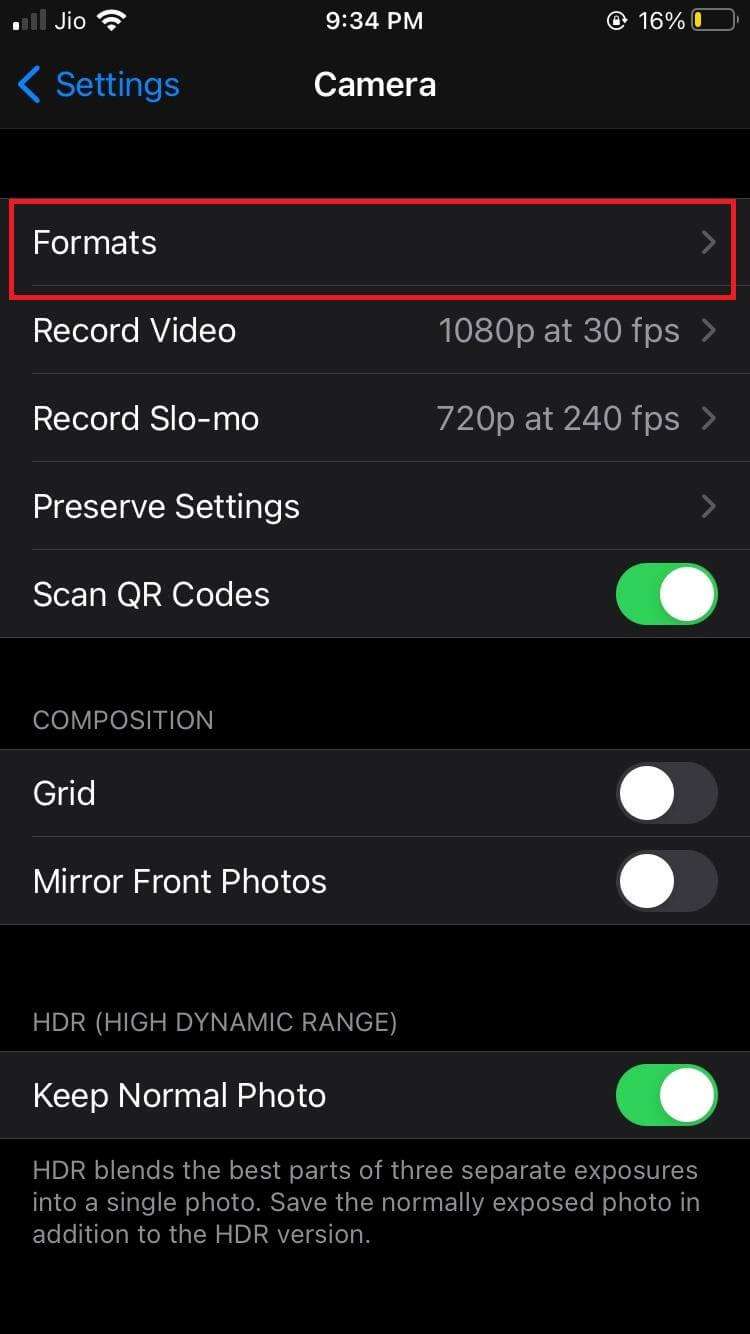Screen dimensions: 750x1334
Task: Open Preserve Settings
Action: [374, 507]
